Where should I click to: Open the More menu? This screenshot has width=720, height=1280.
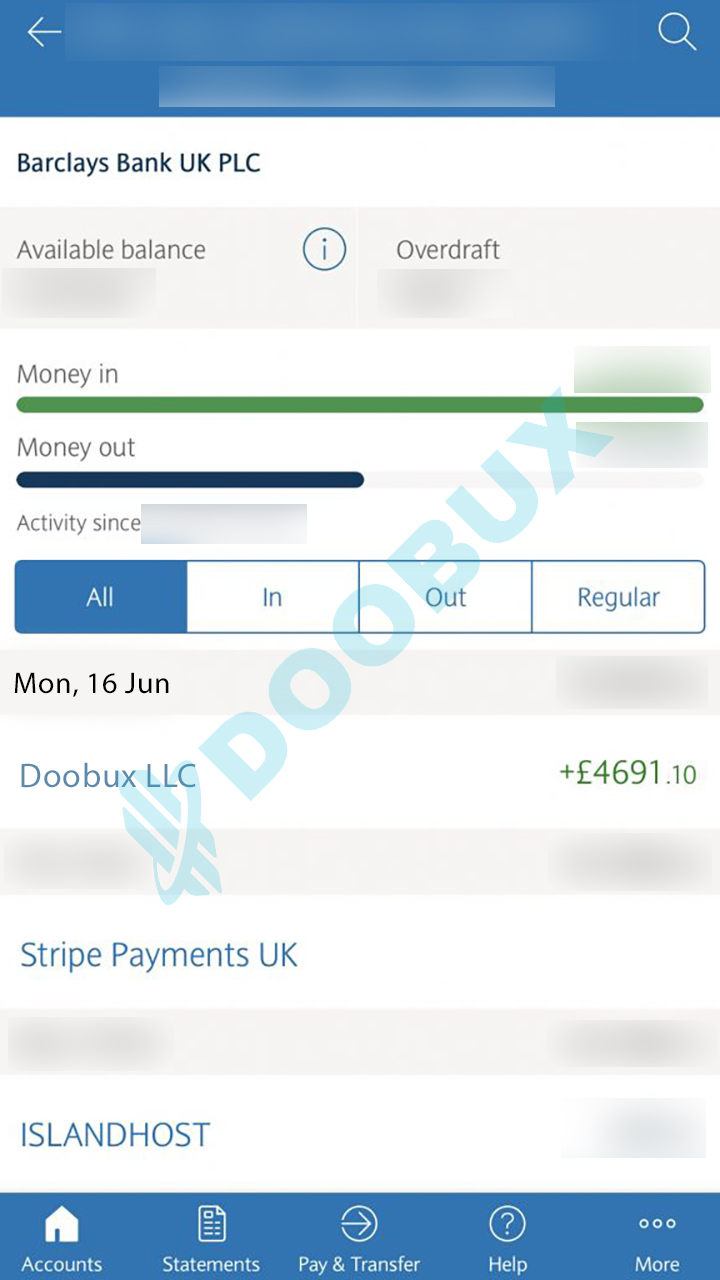(657, 1238)
